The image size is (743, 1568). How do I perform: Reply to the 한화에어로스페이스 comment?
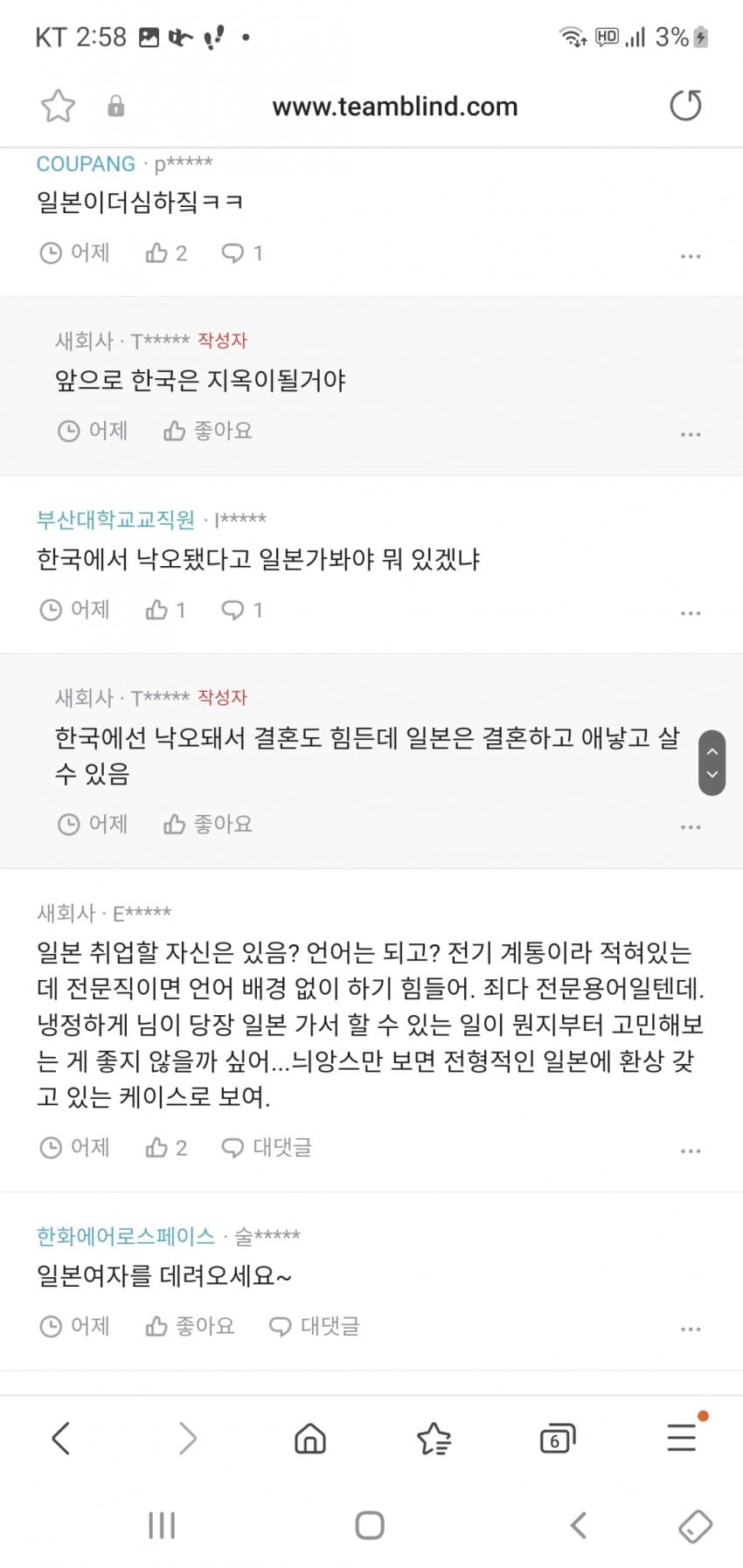pyautogui.click(x=315, y=1326)
